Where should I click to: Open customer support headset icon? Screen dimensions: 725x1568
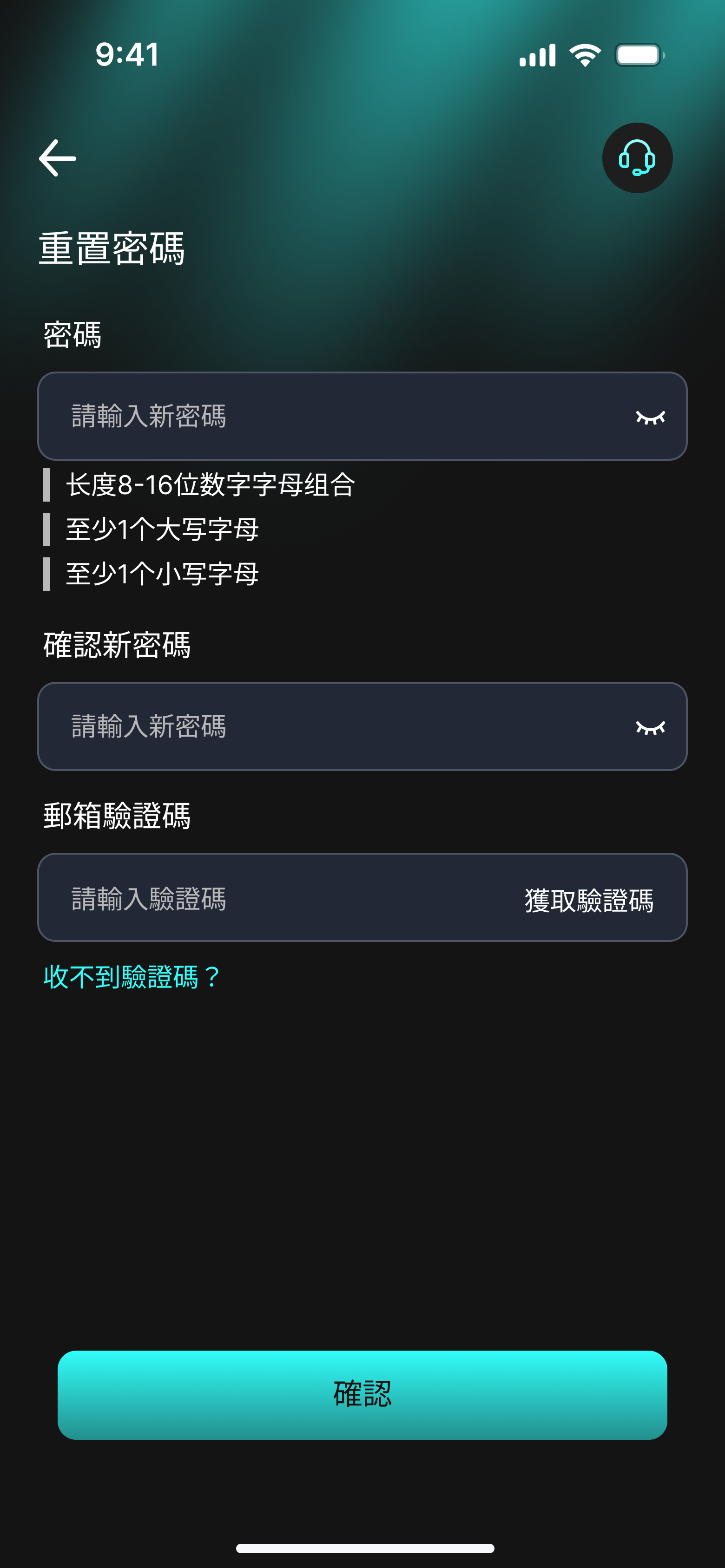click(x=637, y=158)
